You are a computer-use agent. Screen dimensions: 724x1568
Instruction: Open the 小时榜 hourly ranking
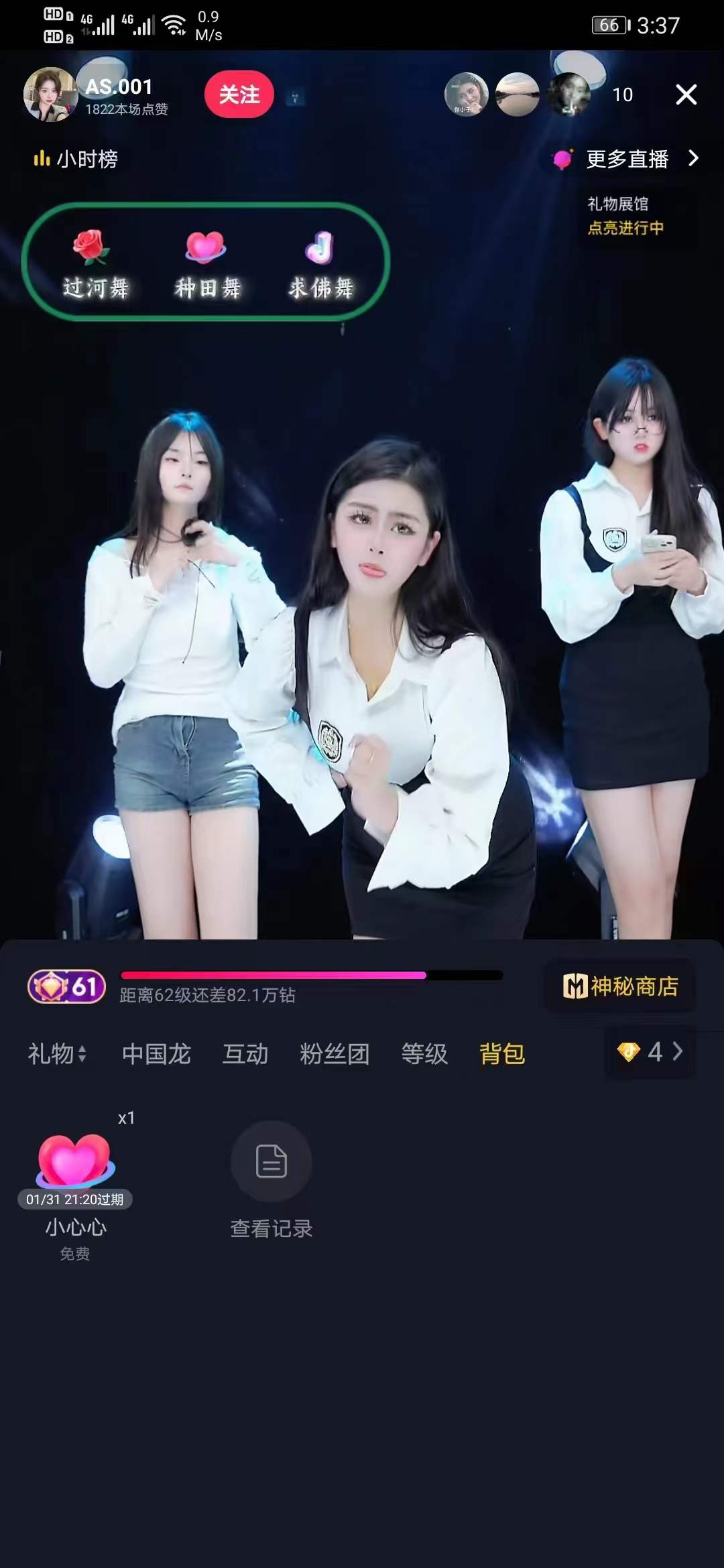click(76, 159)
